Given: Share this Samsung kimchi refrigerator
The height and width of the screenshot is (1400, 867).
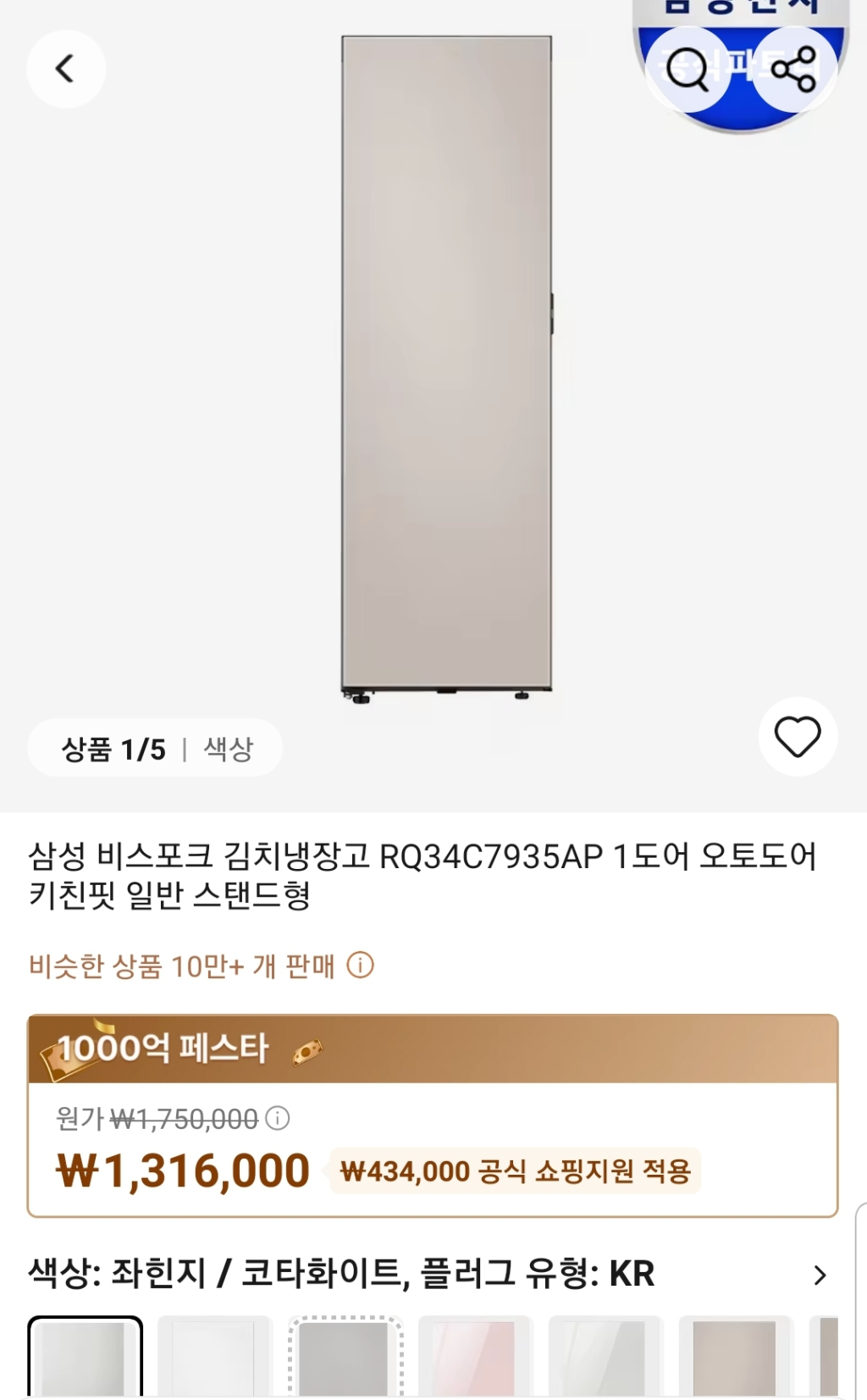Looking at the screenshot, I should pyautogui.click(x=794, y=69).
